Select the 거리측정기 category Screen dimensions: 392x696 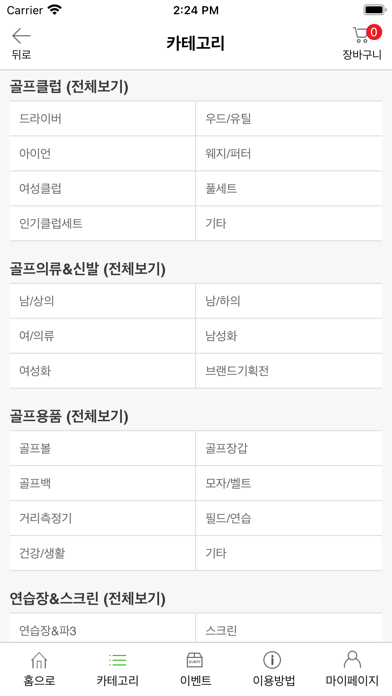[103, 518]
